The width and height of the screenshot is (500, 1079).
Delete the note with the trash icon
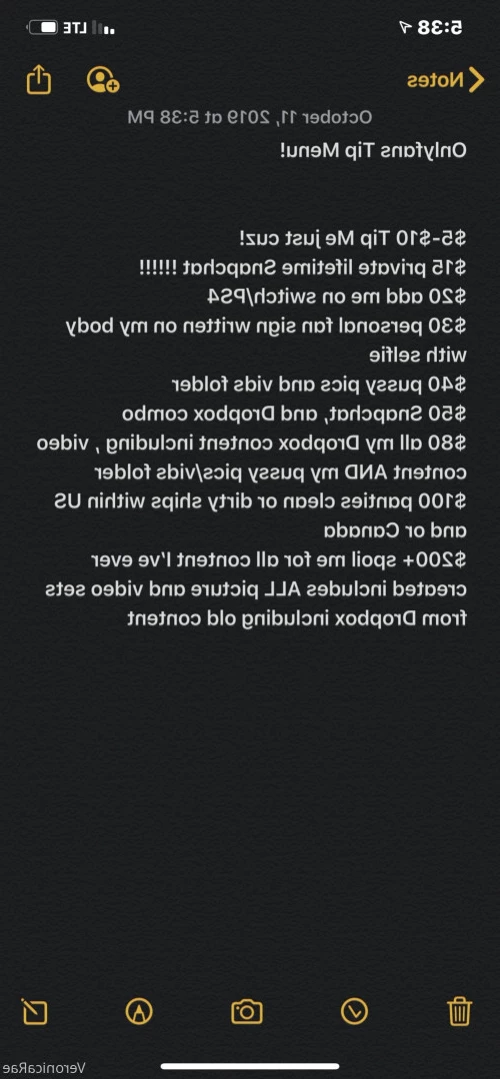tap(459, 1012)
